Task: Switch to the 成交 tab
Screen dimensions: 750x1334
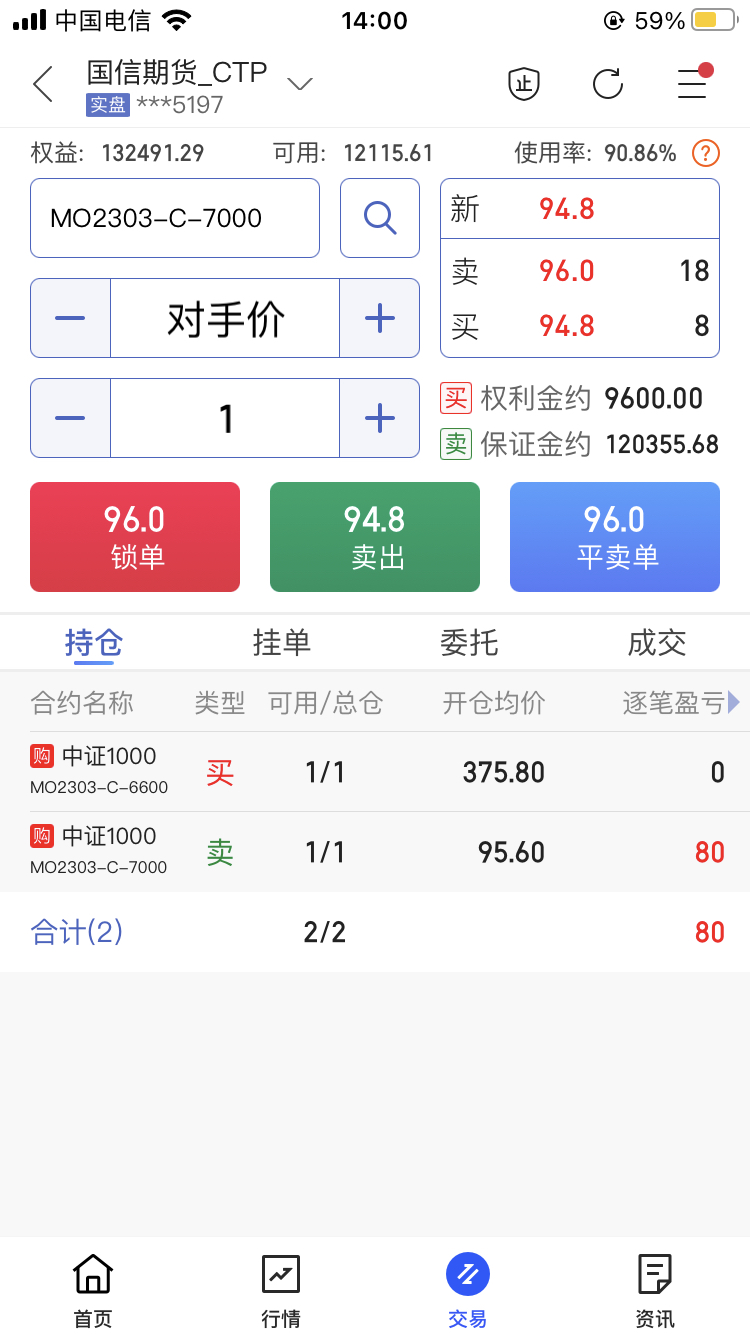Action: (657, 643)
